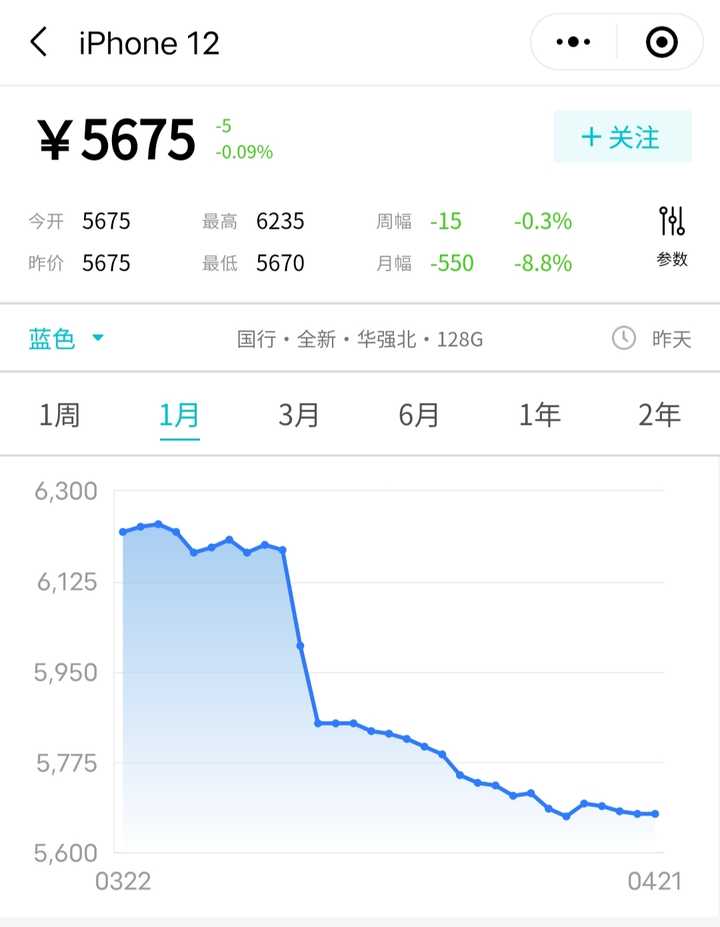Viewport: 720px width, 927px height.
Task: Click the 月幅 -8.8% percentage value
Action: coord(541,263)
